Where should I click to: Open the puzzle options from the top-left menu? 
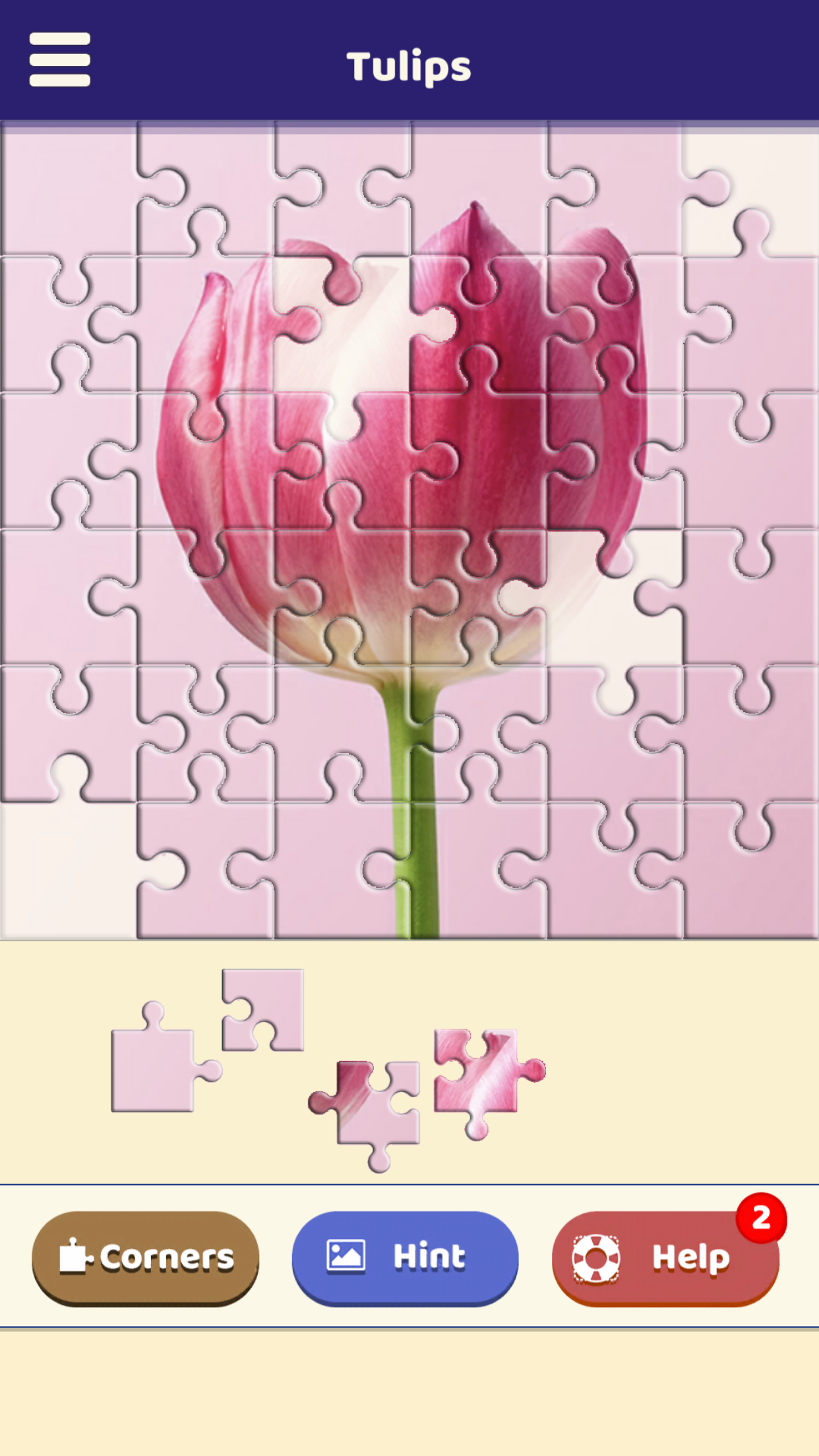point(59,59)
